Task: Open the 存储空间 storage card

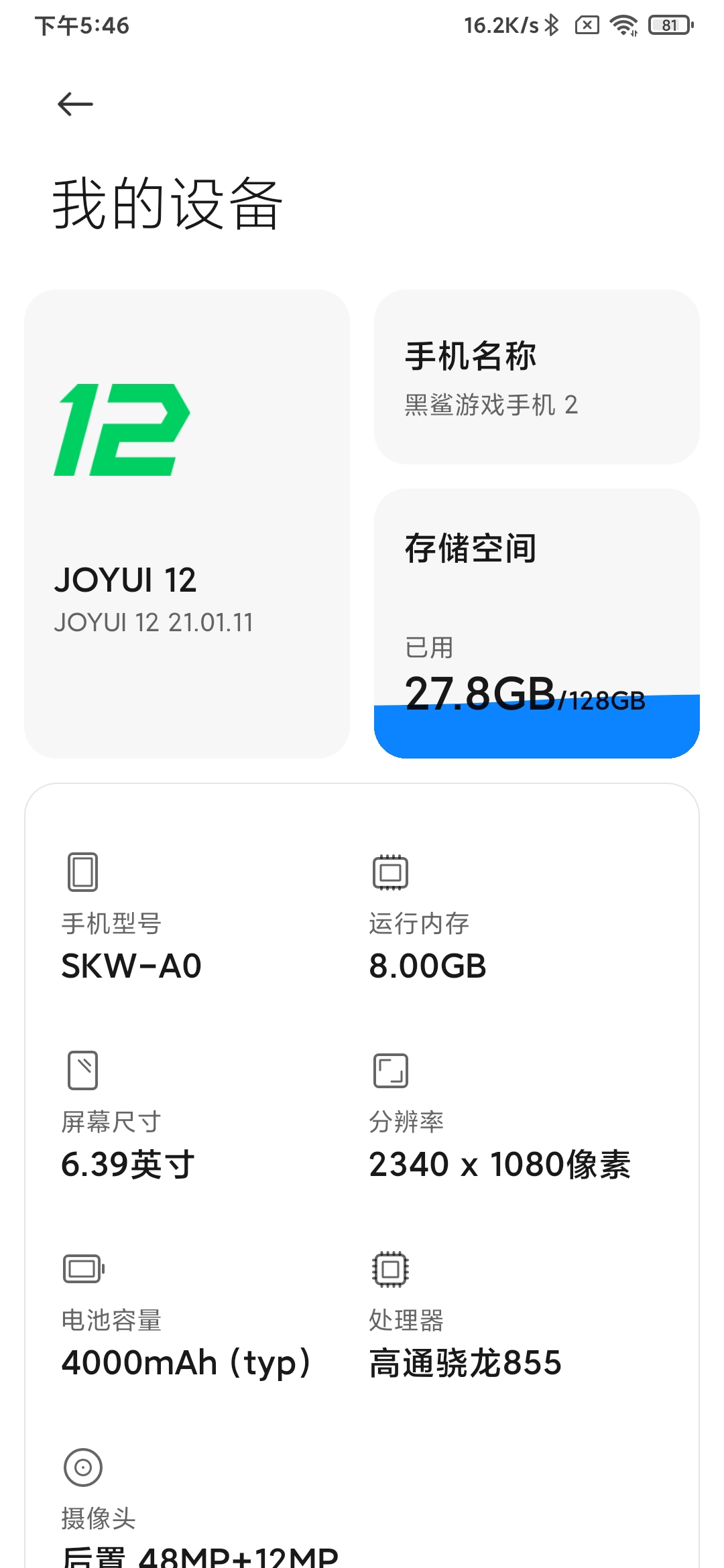Action: pyautogui.click(x=537, y=623)
